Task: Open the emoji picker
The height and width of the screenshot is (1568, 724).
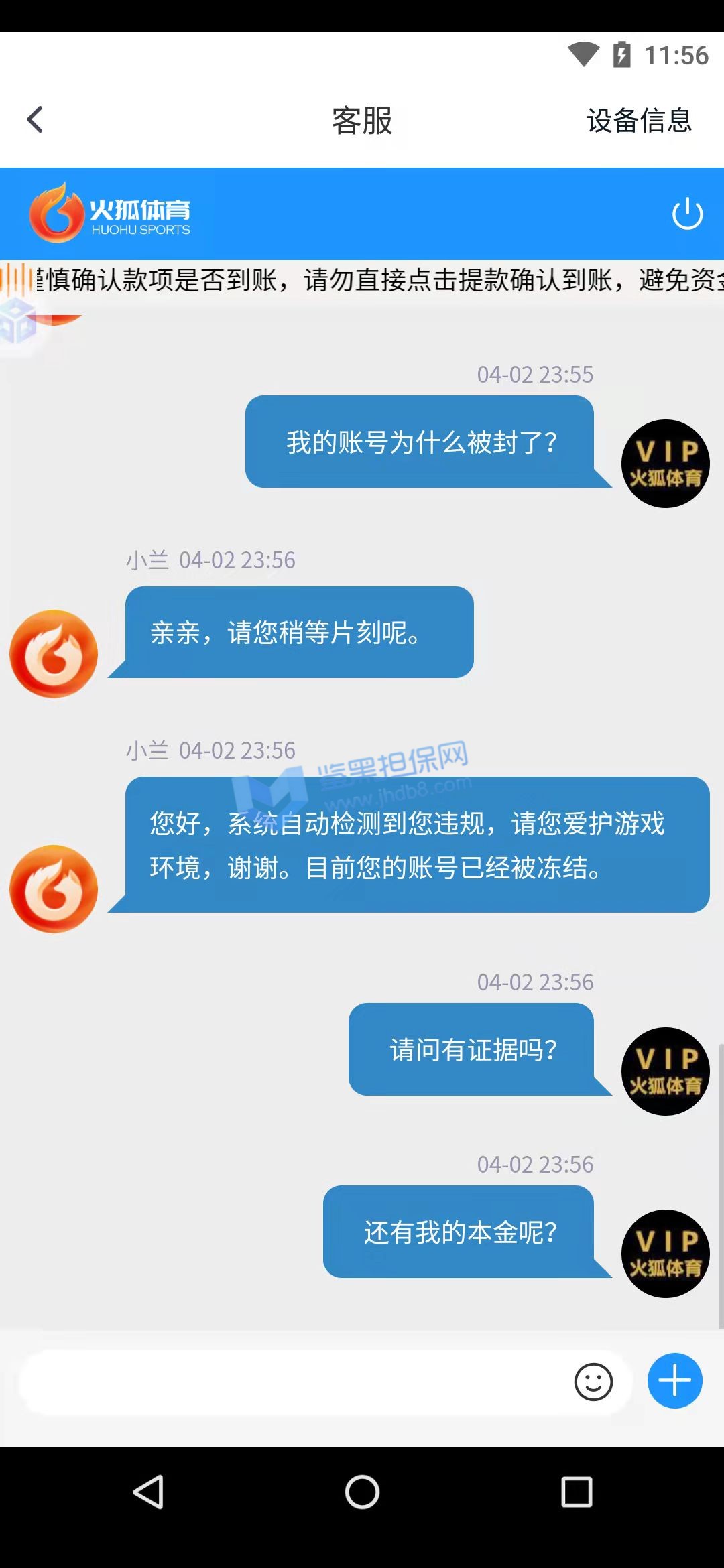Action: click(593, 1382)
